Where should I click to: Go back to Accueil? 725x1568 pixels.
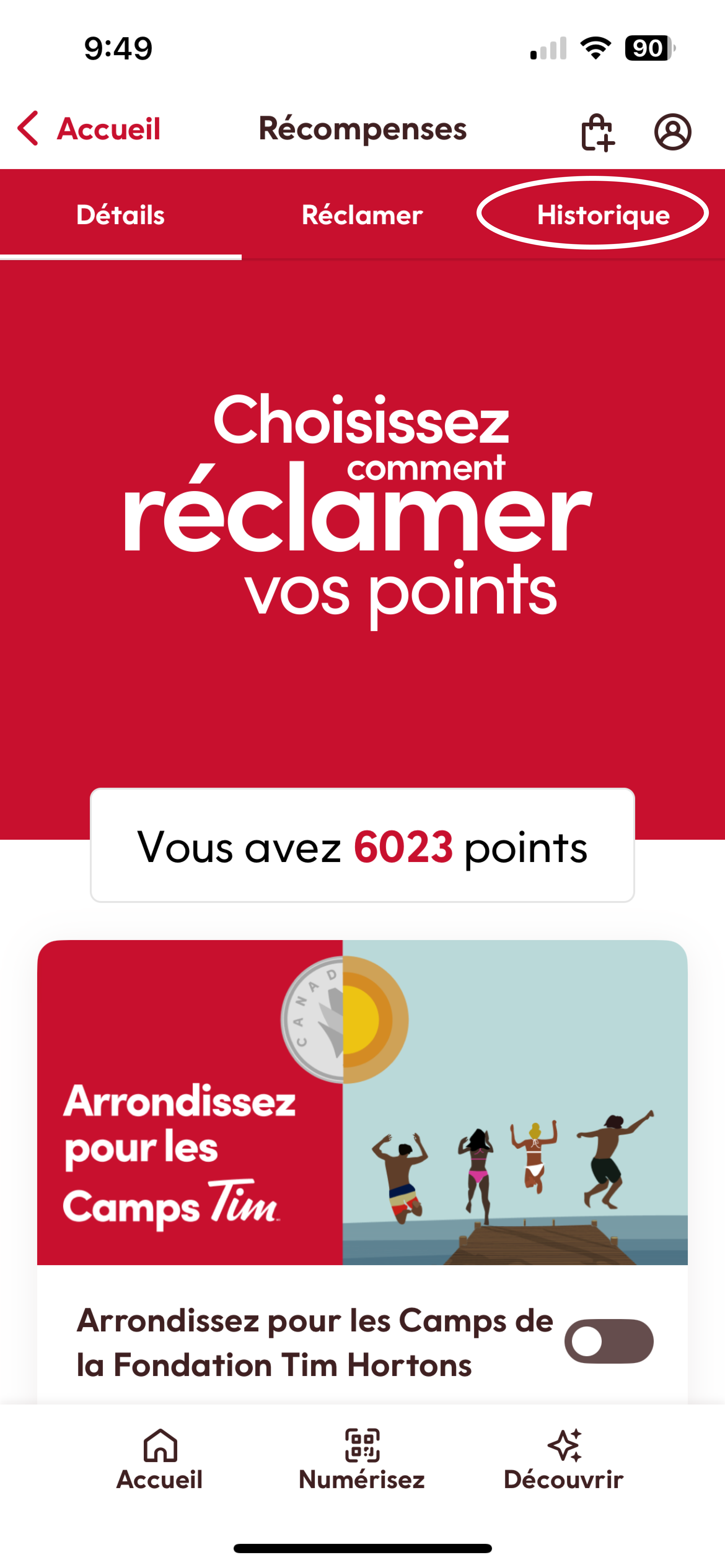point(89,129)
